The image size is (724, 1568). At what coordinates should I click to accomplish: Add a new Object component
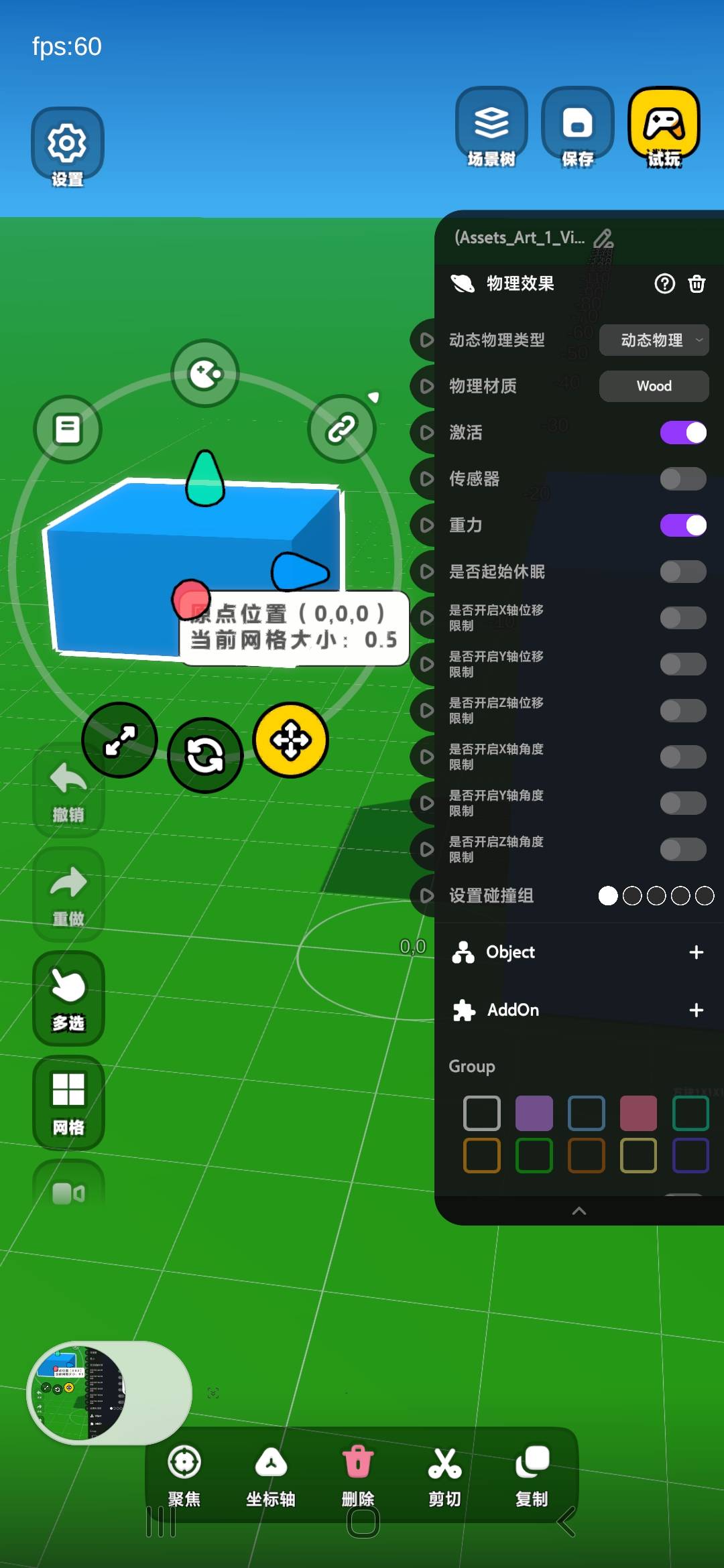696,952
